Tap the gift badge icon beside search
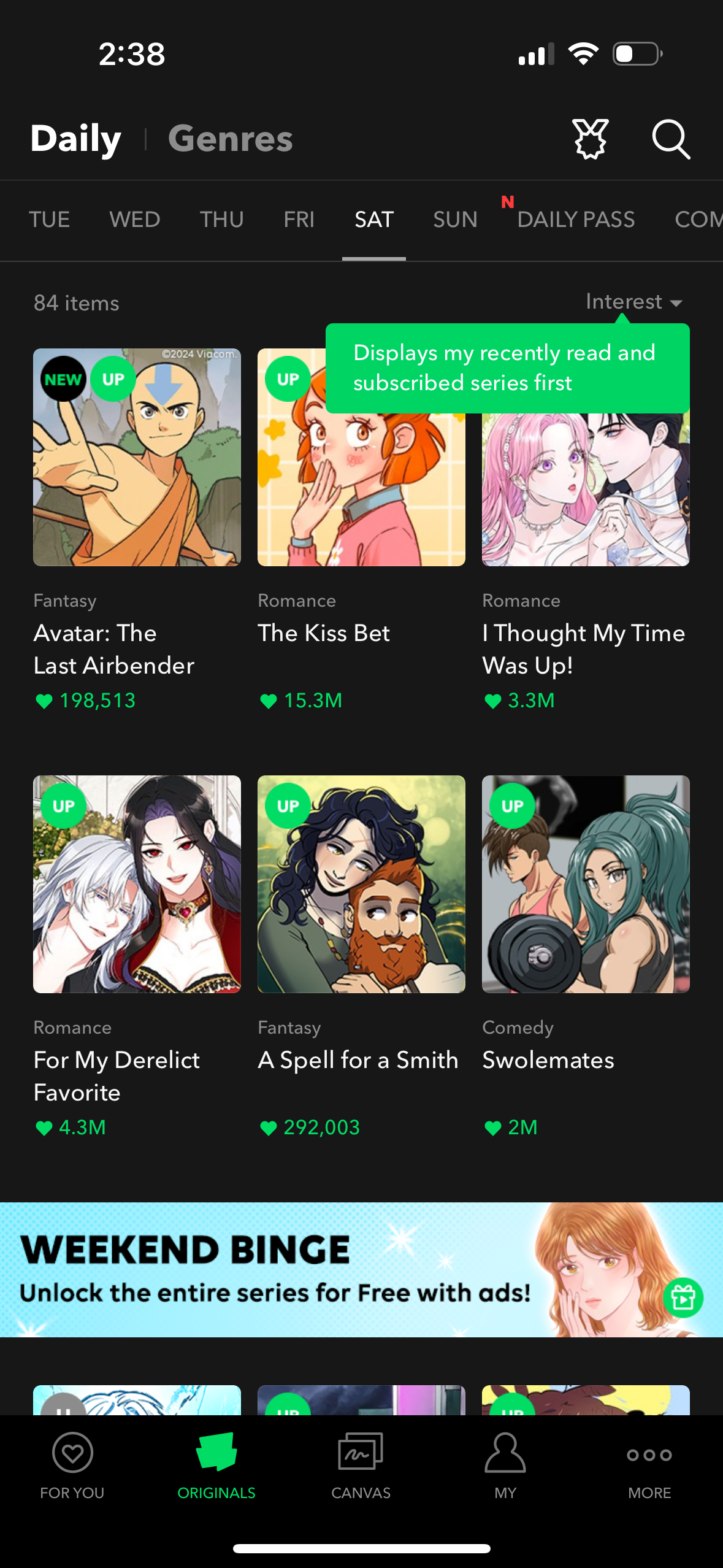 click(x=591, y=140)
